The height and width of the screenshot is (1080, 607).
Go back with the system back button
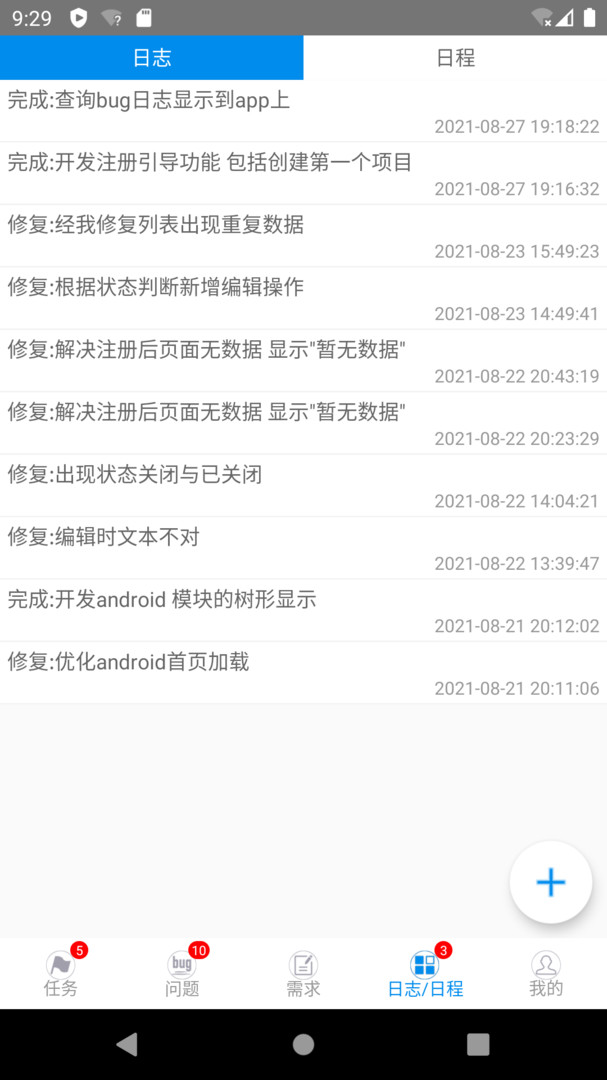pos(127,1044)
